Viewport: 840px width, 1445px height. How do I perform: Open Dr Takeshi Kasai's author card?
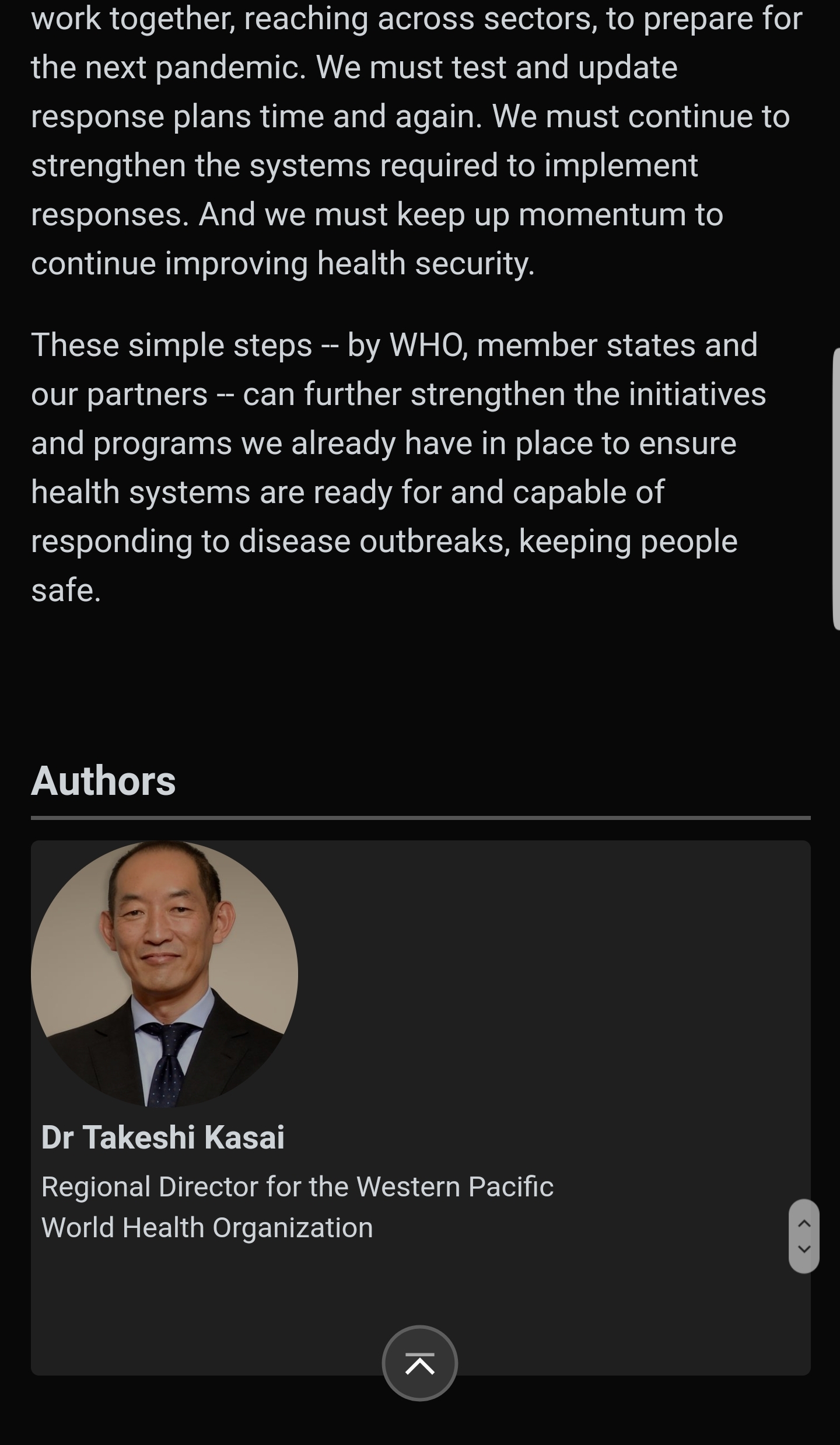163,1137
